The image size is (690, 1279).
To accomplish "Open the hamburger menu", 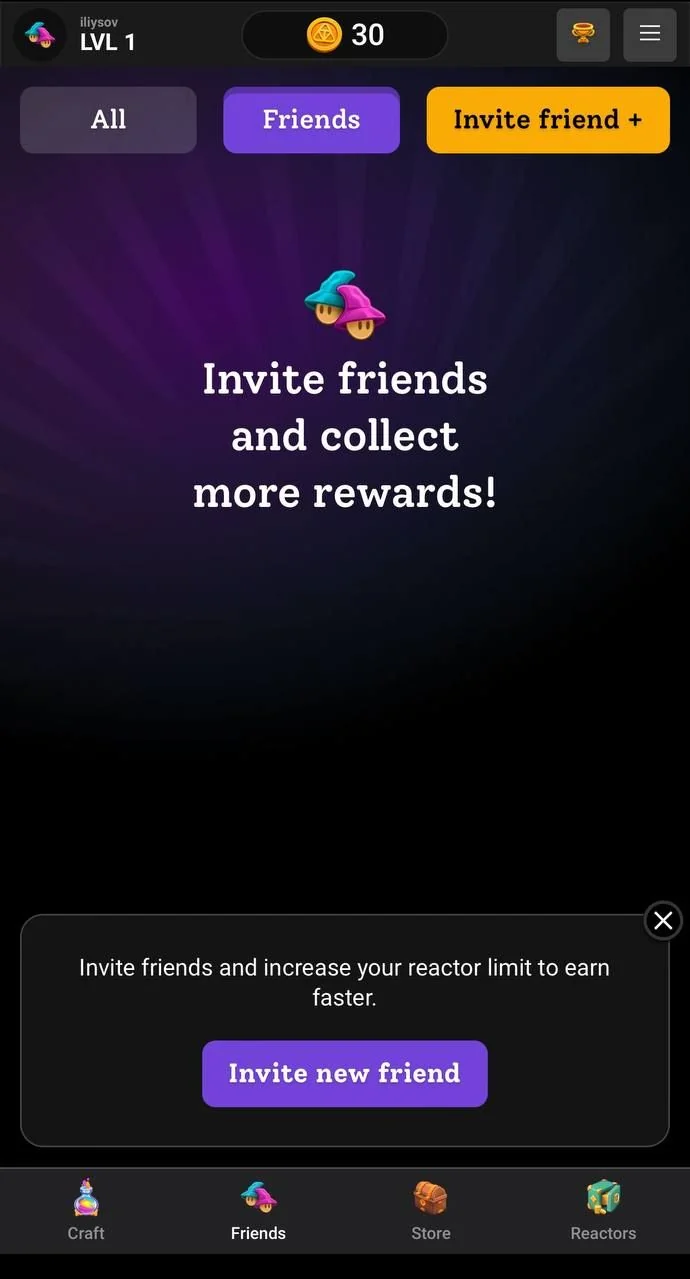I will pos(650,35).
